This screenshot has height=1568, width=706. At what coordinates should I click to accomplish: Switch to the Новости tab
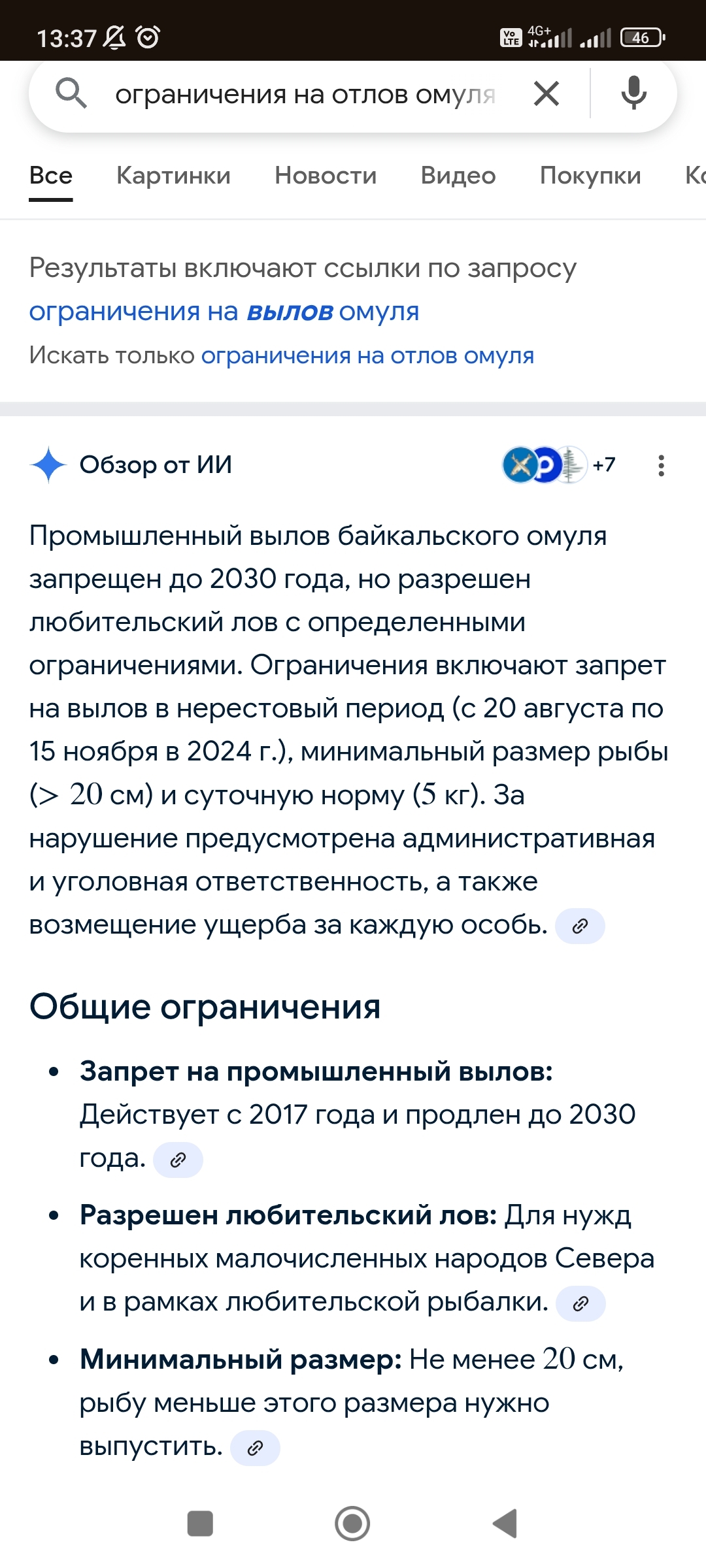[x=326, y=176]
